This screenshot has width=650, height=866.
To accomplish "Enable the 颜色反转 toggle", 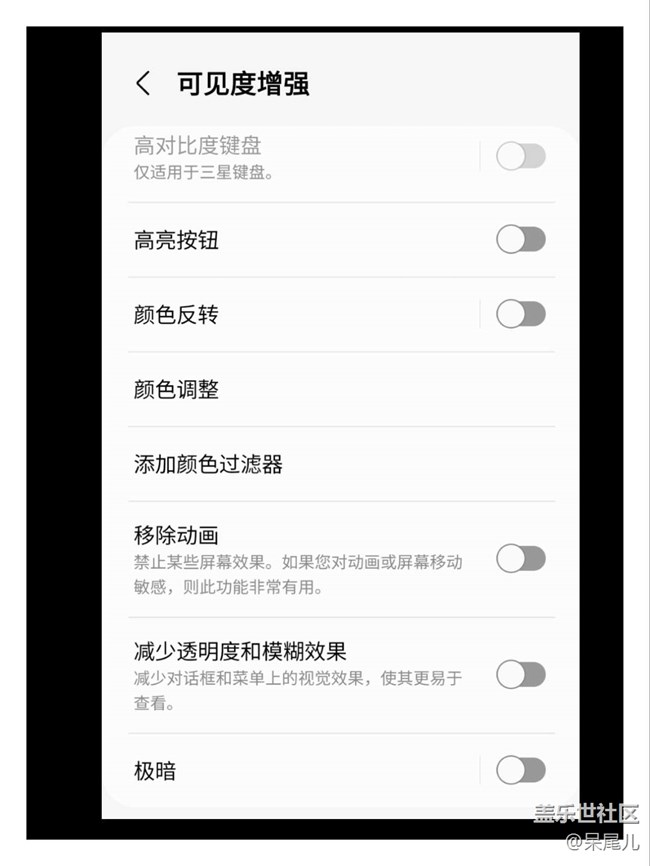I will coord(520,315).
